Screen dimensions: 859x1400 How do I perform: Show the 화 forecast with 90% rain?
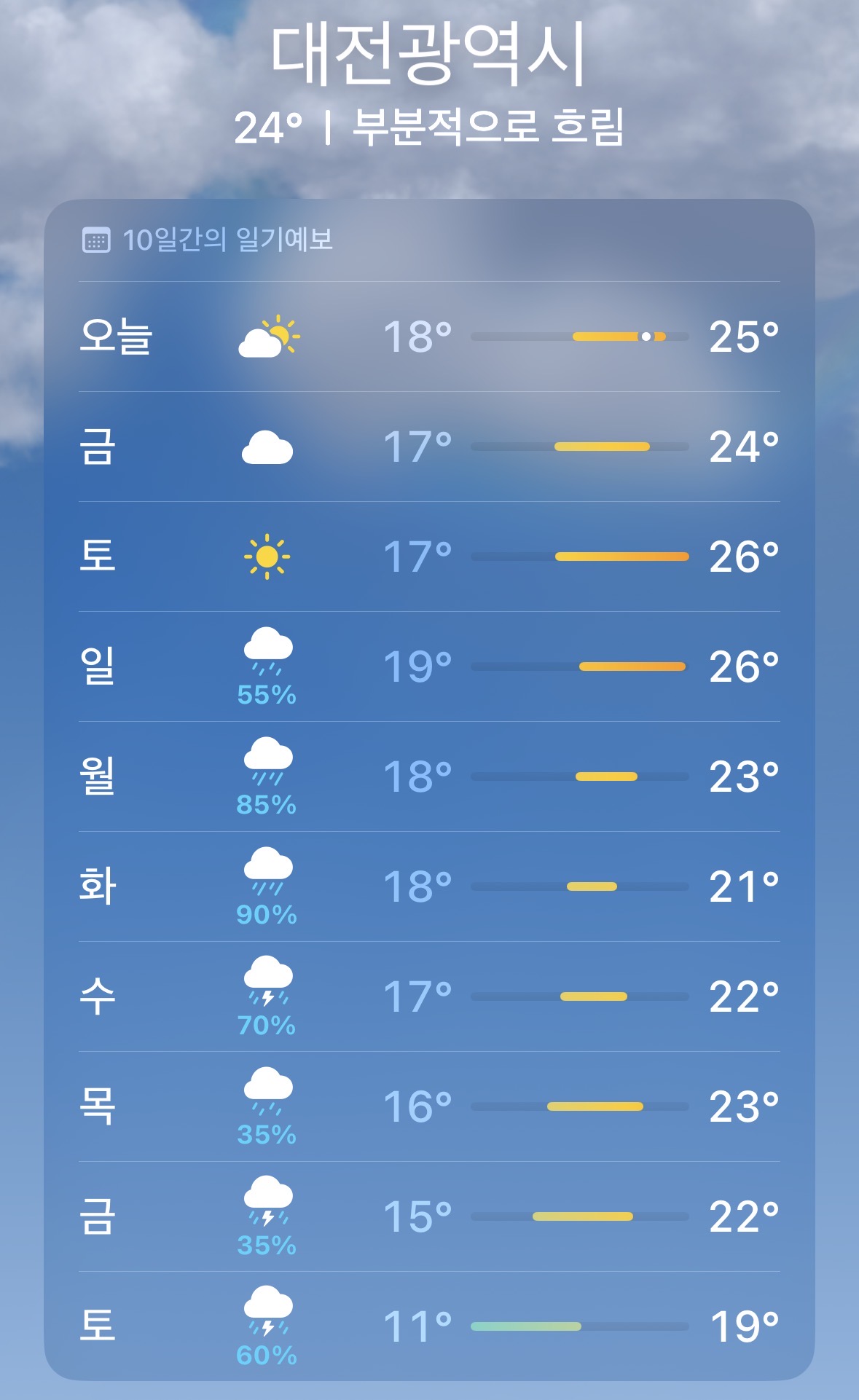(x=429, y=886)
